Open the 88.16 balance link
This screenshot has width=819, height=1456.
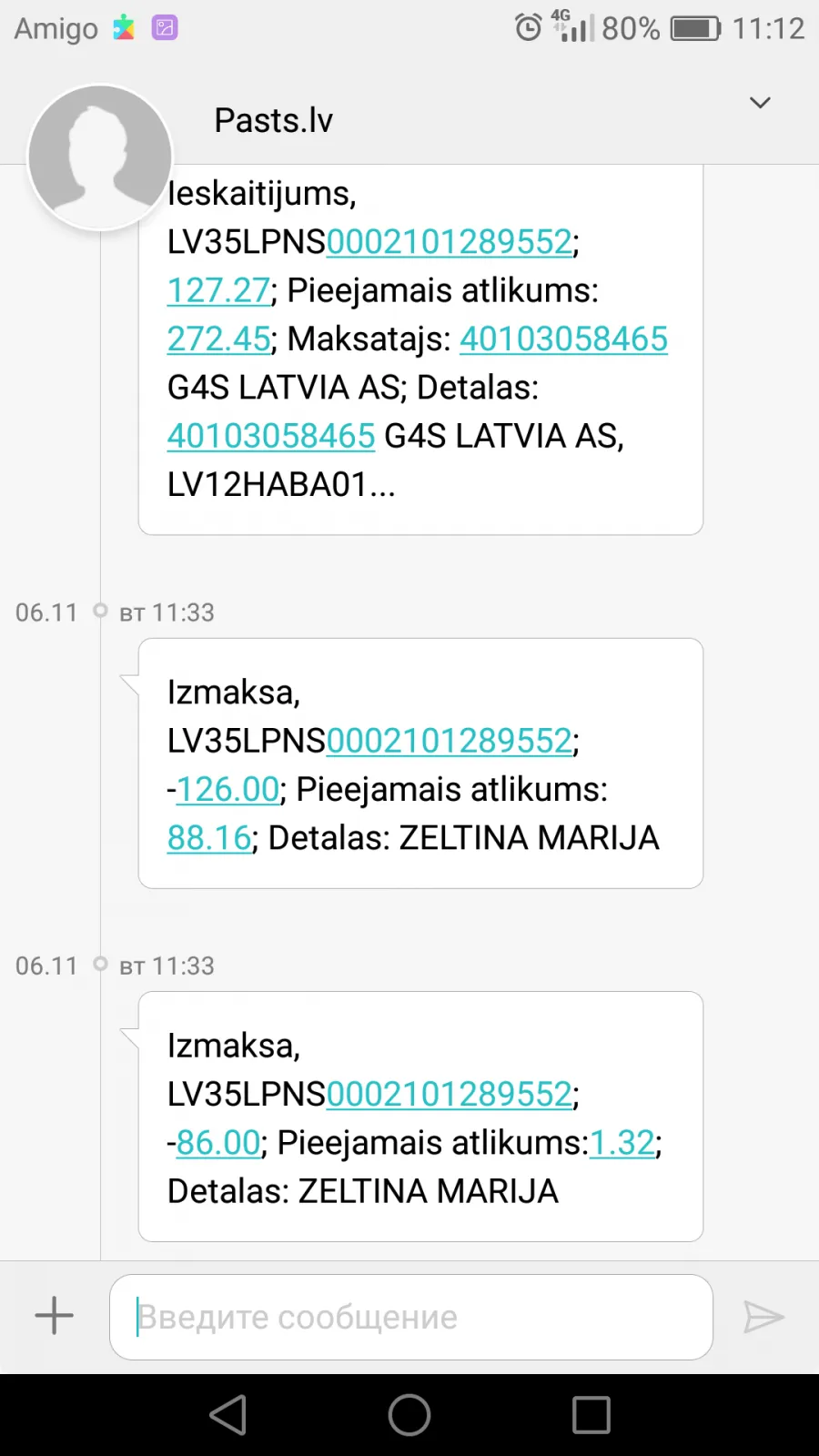pyautogui.click(x=209, y=837)
